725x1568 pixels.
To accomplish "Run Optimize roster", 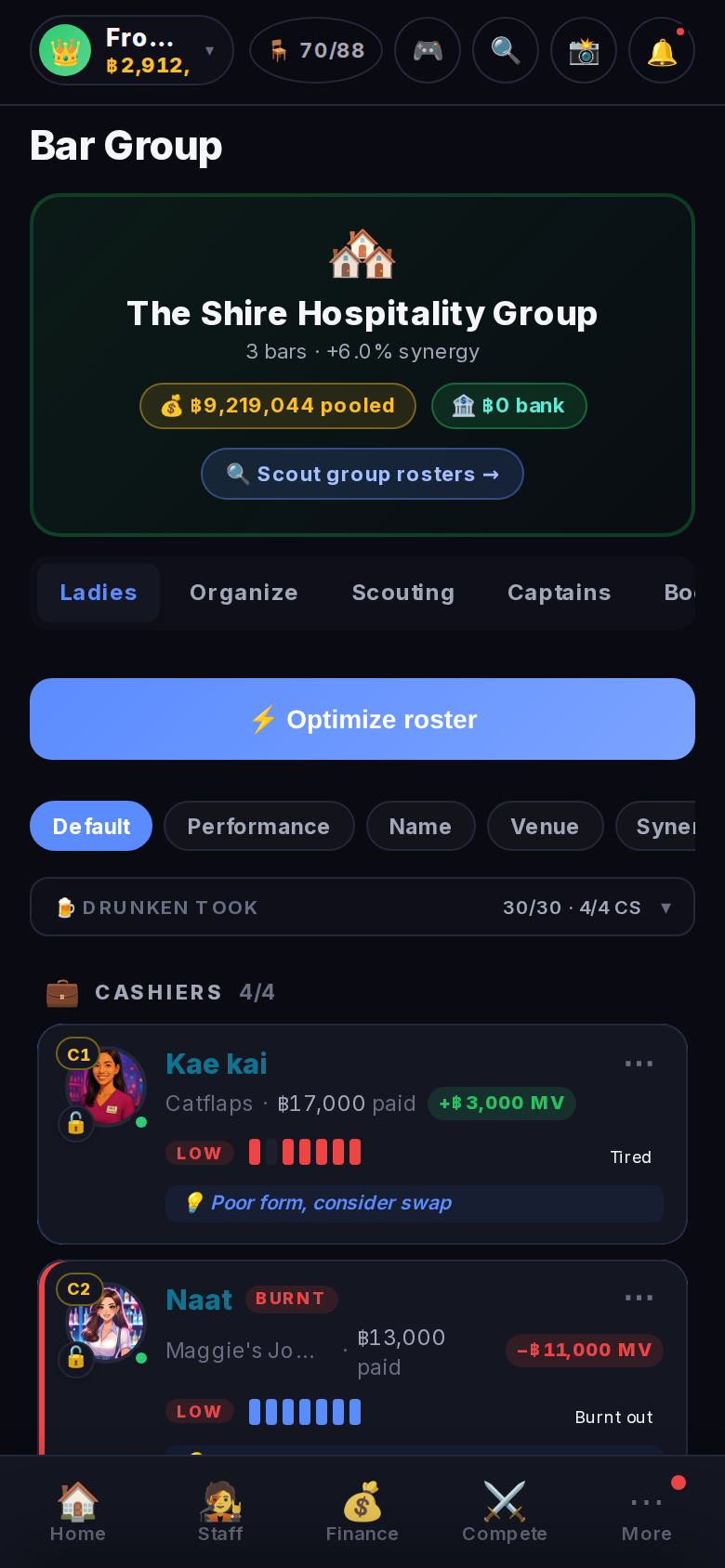I will tap(362, 719).
